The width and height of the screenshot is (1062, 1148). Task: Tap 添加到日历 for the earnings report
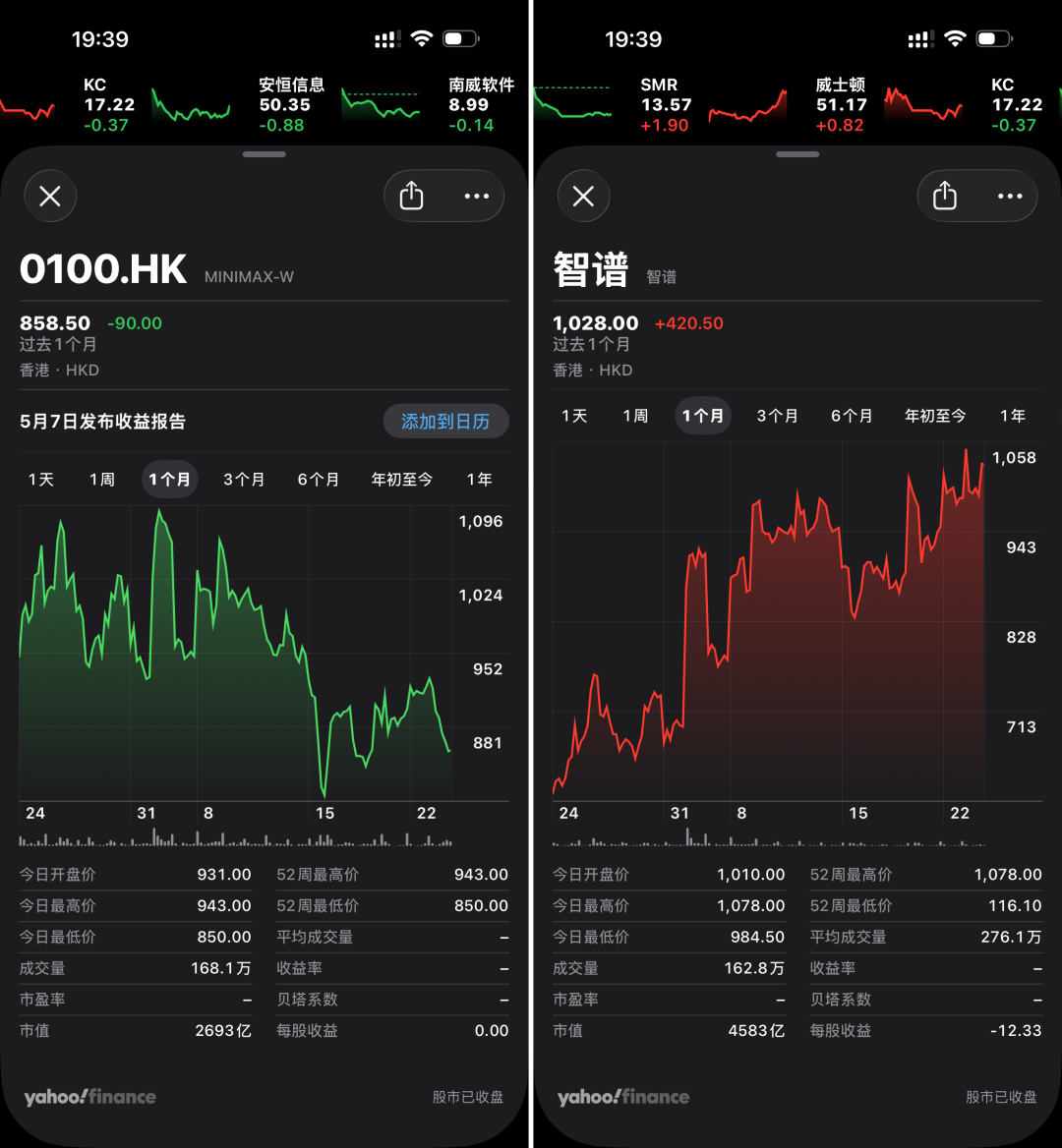pyautogui.click(x=445, y=422)
